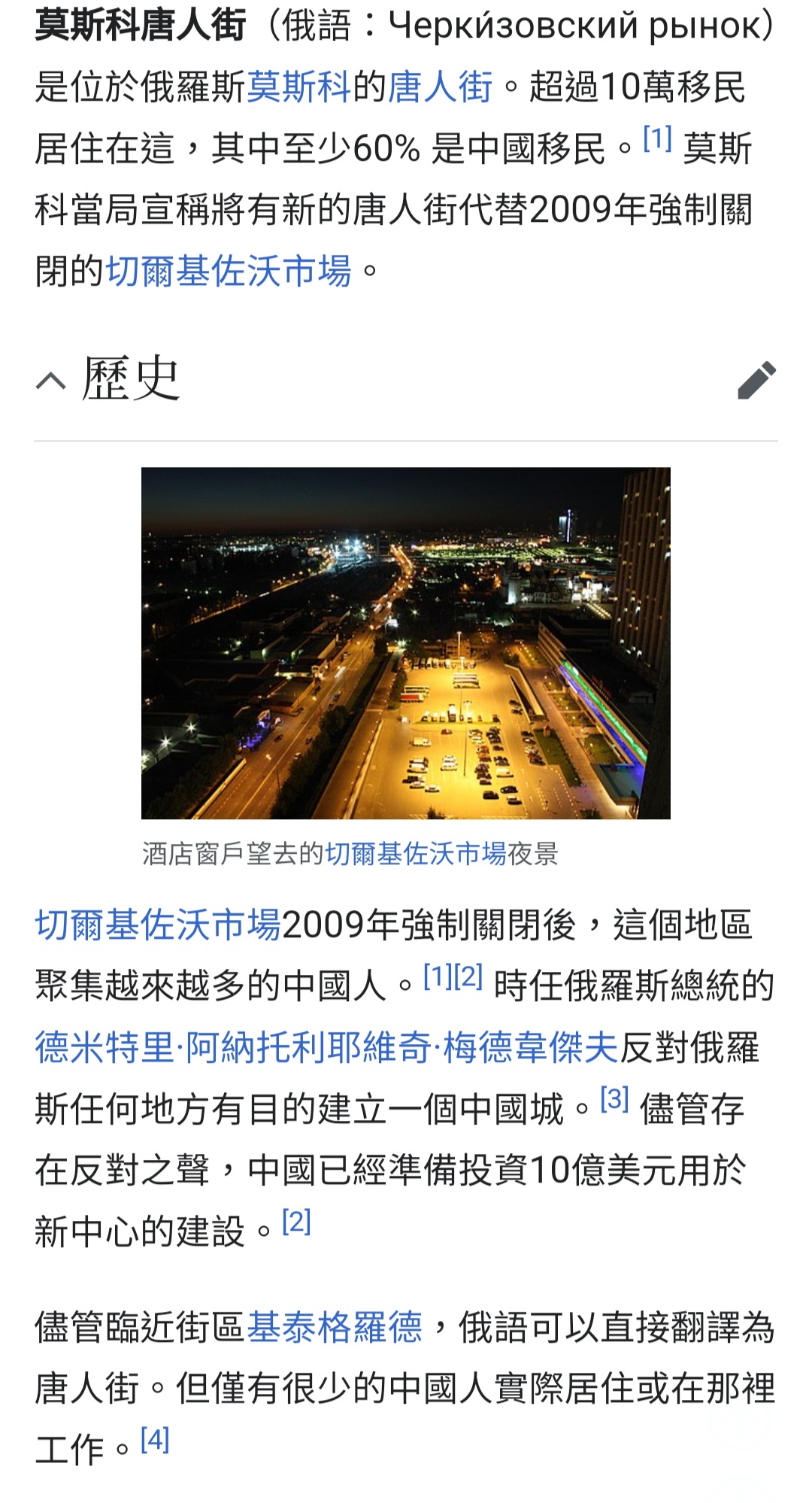Open footnote [2] after 新中心的建設

click(x=296, y=1222)
